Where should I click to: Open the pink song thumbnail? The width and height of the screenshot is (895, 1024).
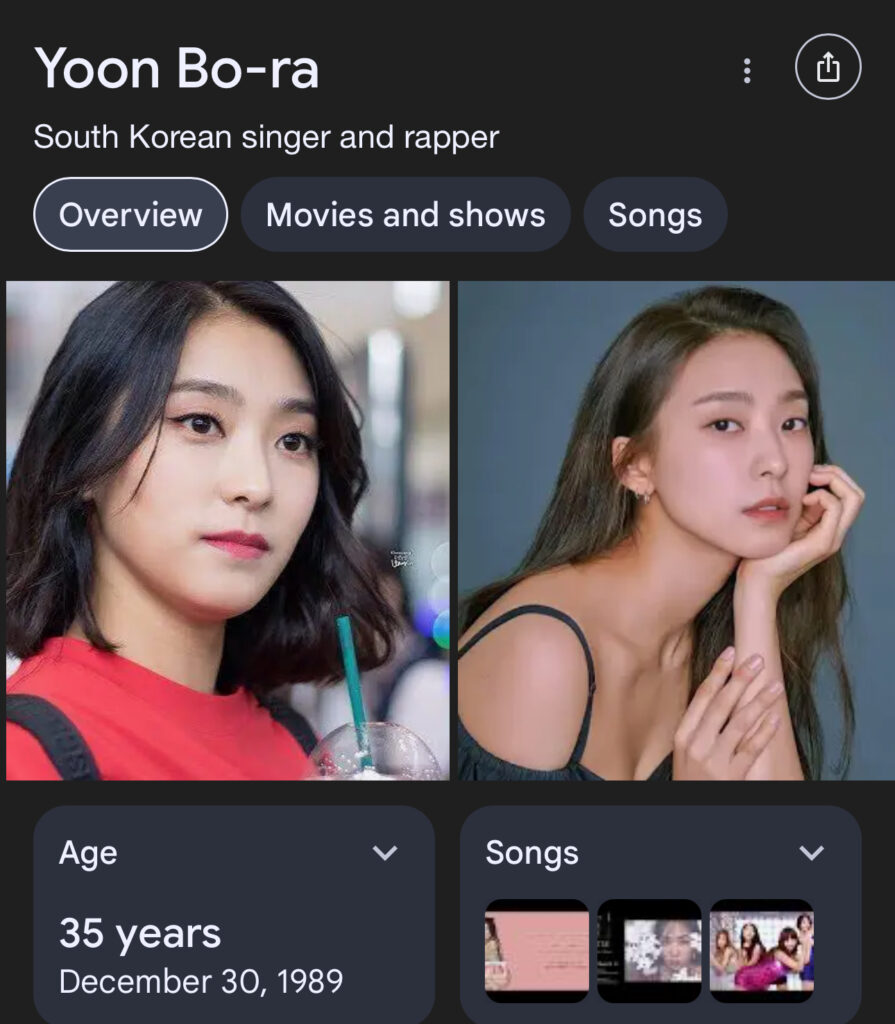pyautogui.click(x=537, y=950)
